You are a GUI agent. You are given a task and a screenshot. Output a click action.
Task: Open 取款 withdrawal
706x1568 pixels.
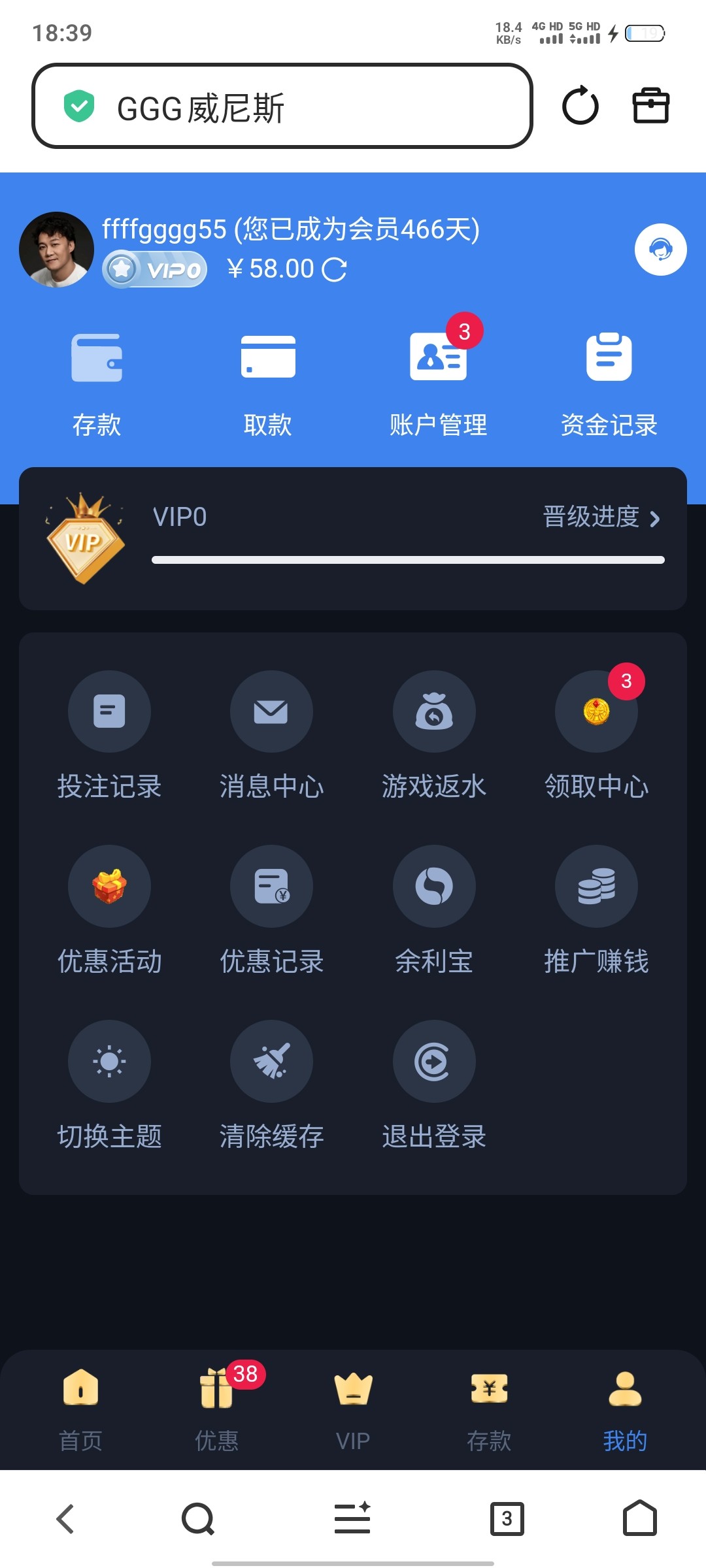268,384
